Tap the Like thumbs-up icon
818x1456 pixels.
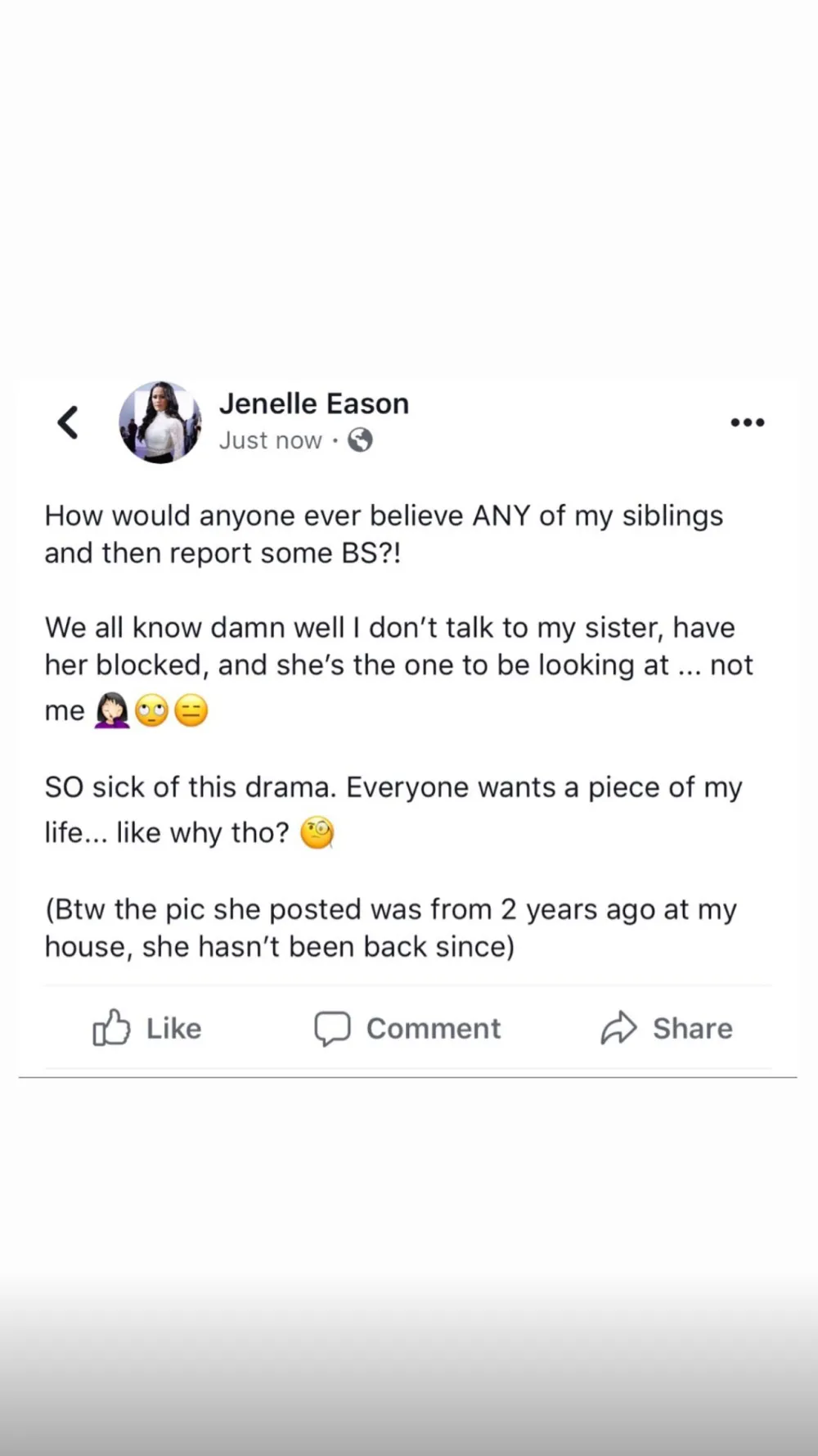point(112,1029)
